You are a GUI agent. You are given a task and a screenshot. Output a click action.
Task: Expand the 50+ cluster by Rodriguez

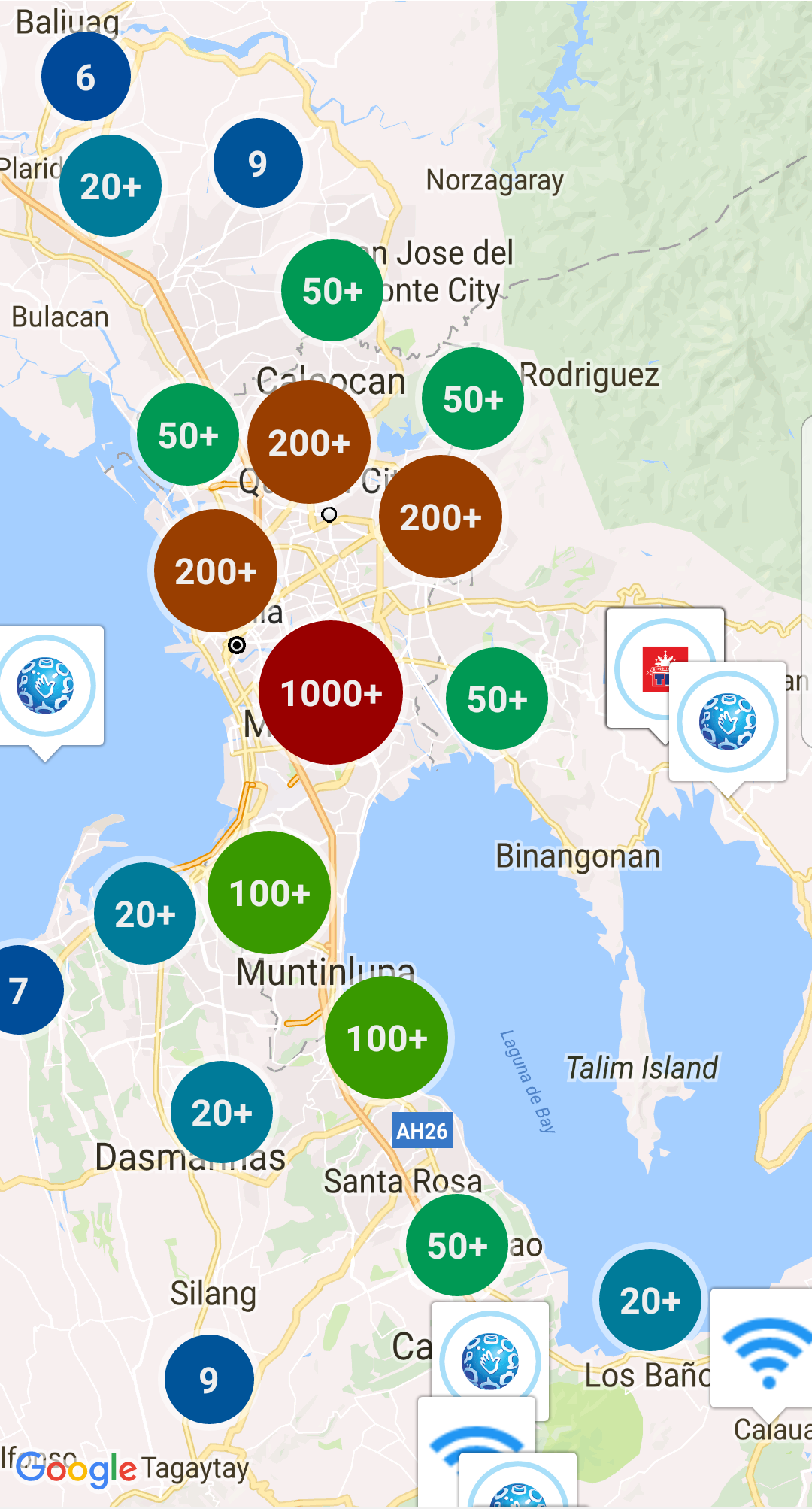coord(473,398)
